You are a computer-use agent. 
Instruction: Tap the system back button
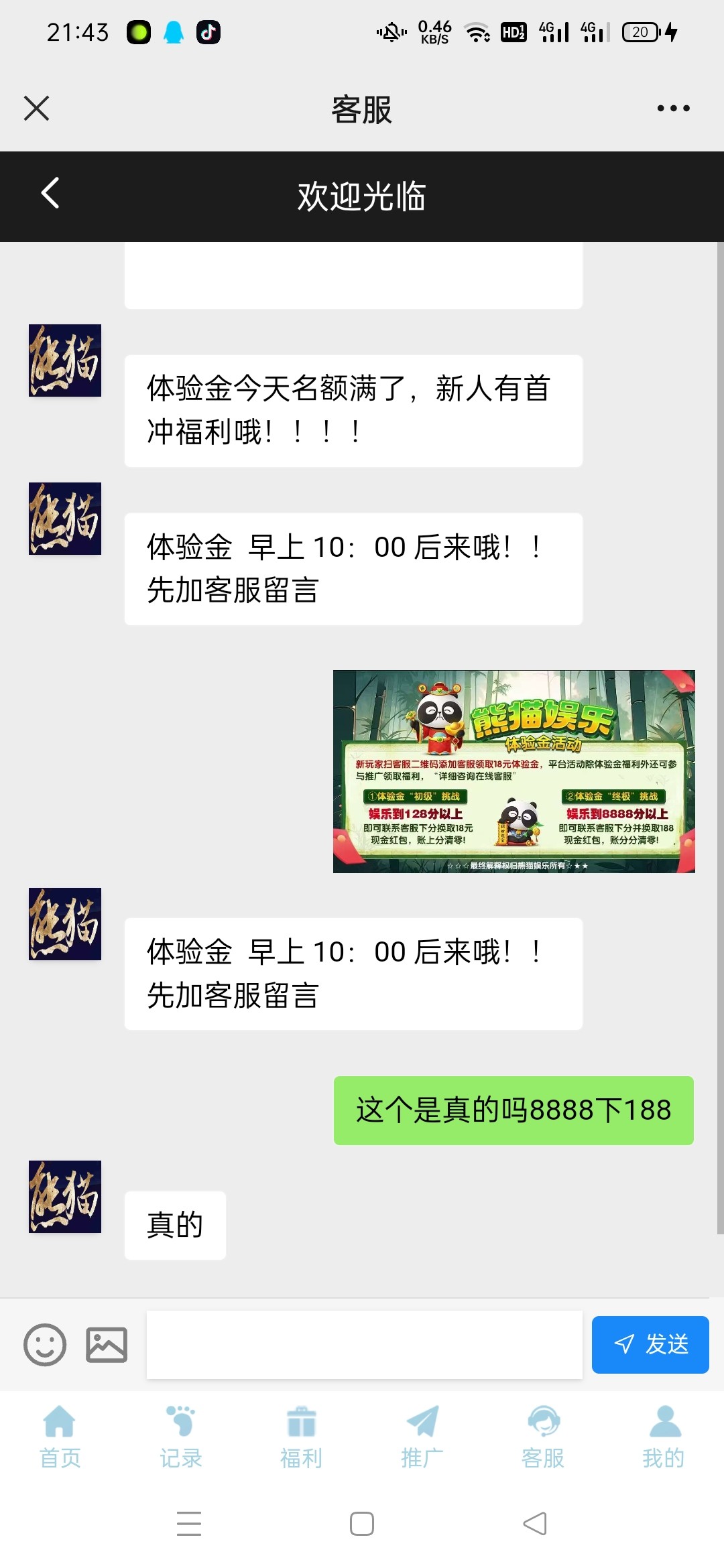click(x=535, y=1523)
